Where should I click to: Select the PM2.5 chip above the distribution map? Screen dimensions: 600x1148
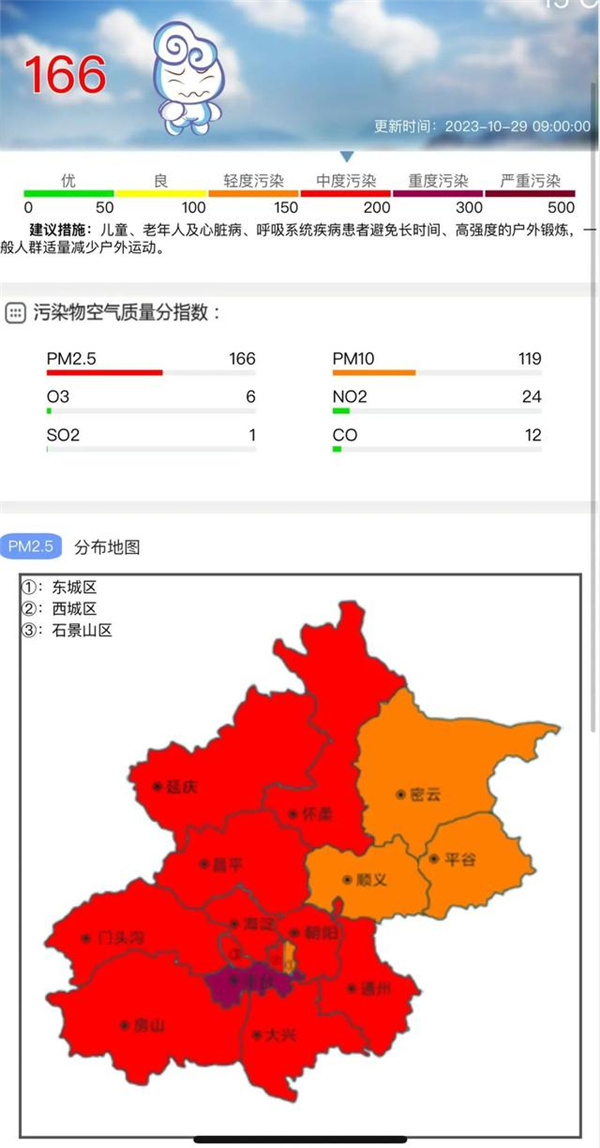pyautogui.click(x=31, y=547)
